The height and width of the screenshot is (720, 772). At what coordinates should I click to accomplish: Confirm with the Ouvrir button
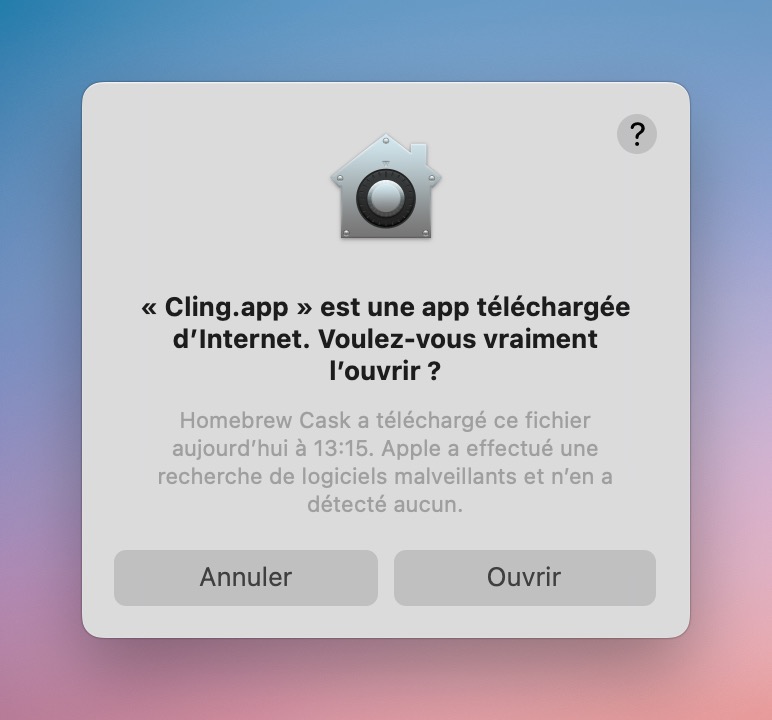[x=524, y=578]
